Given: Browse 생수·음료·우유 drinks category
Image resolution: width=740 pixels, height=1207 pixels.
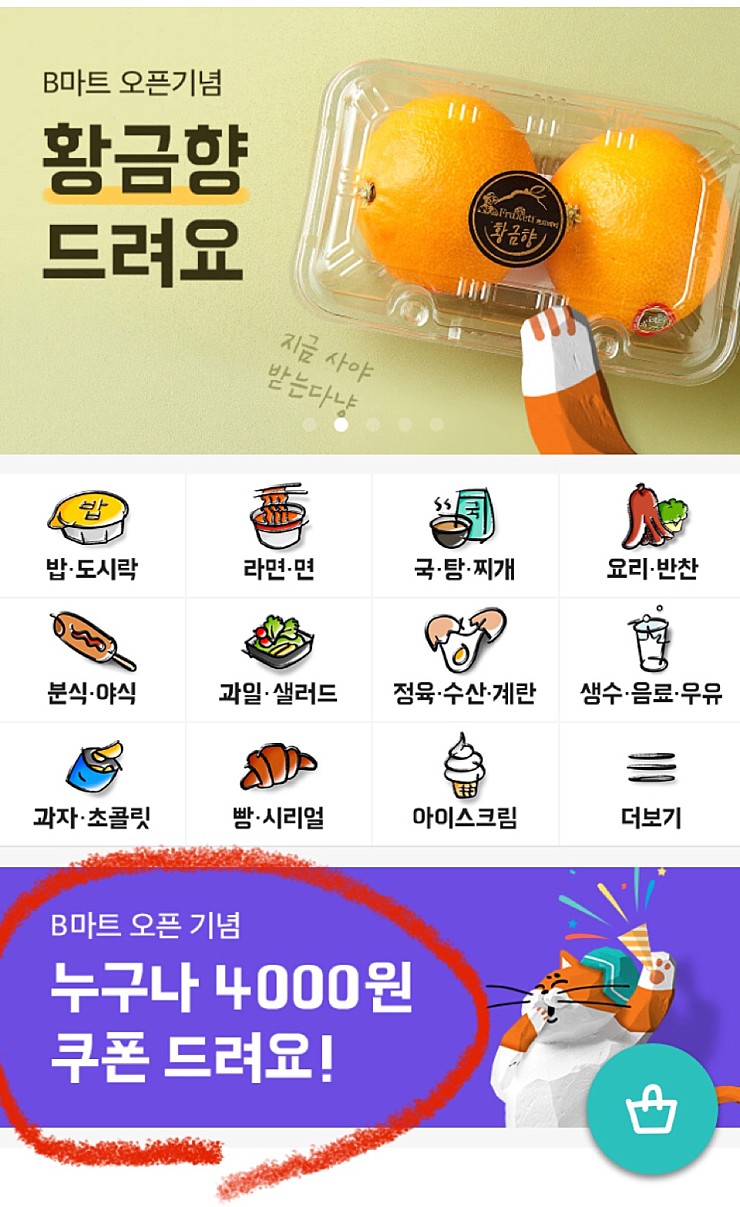Looking at the screenshot, I should coord(651,660).
